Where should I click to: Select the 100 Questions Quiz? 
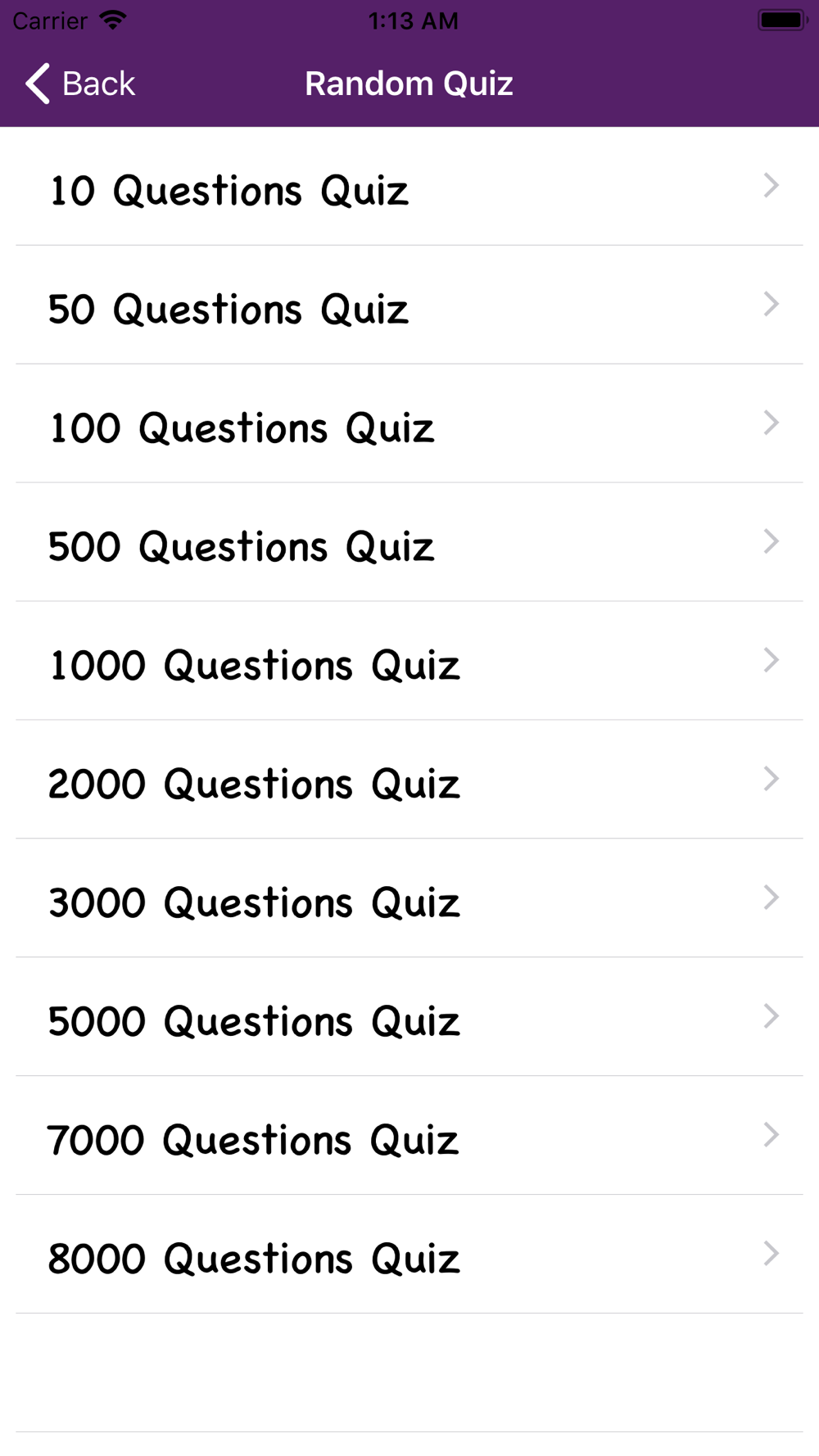point(409,424)
